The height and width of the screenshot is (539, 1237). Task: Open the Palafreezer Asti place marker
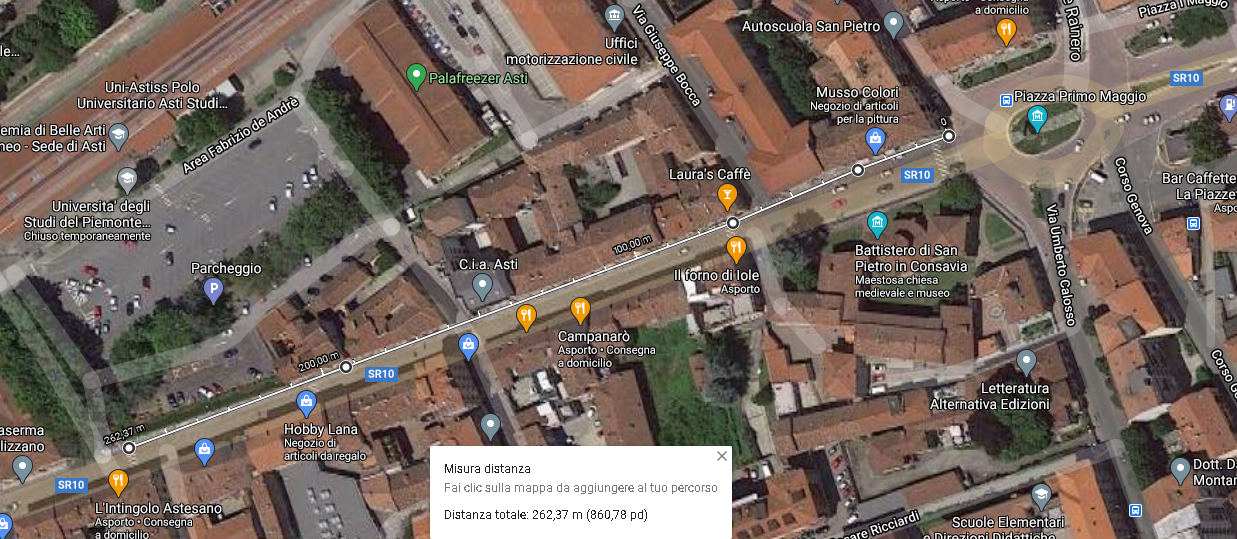click(417, 75)
